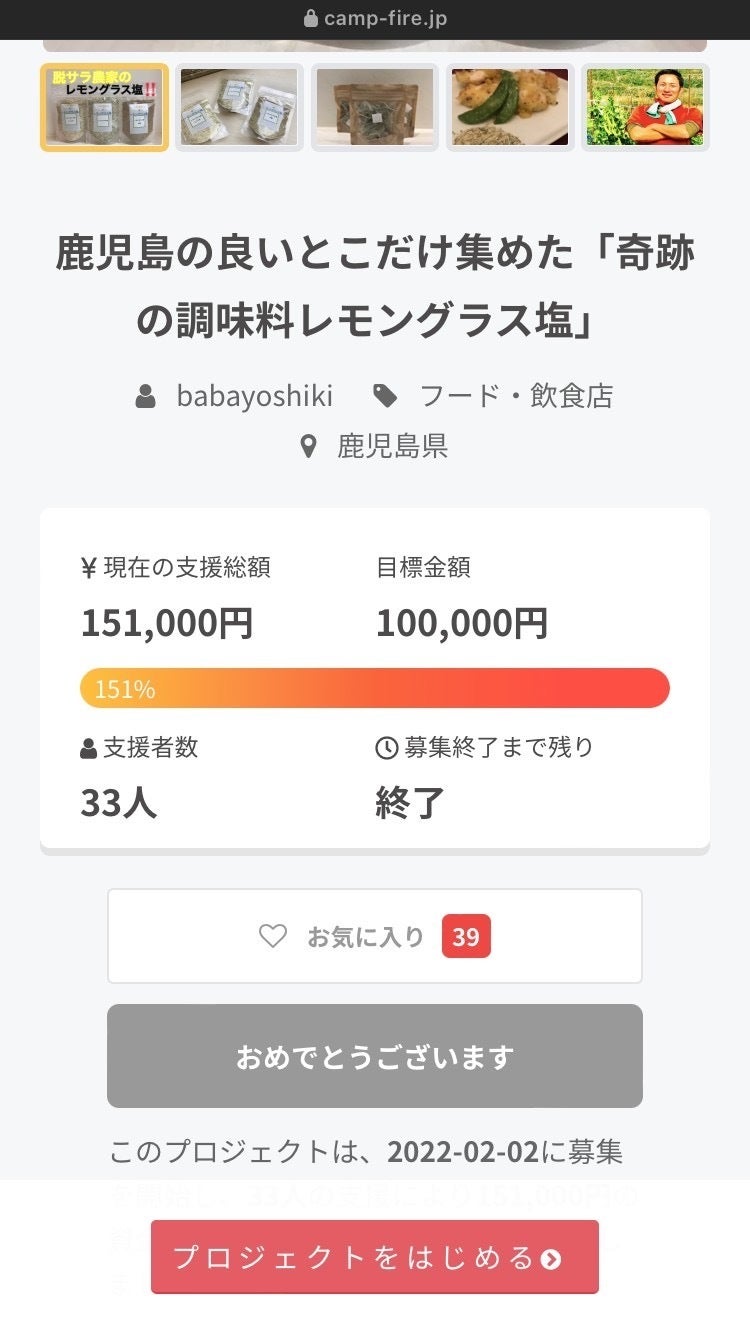Open the babayoshiki owner profile
750x1334 pixels.
(254, 396)
